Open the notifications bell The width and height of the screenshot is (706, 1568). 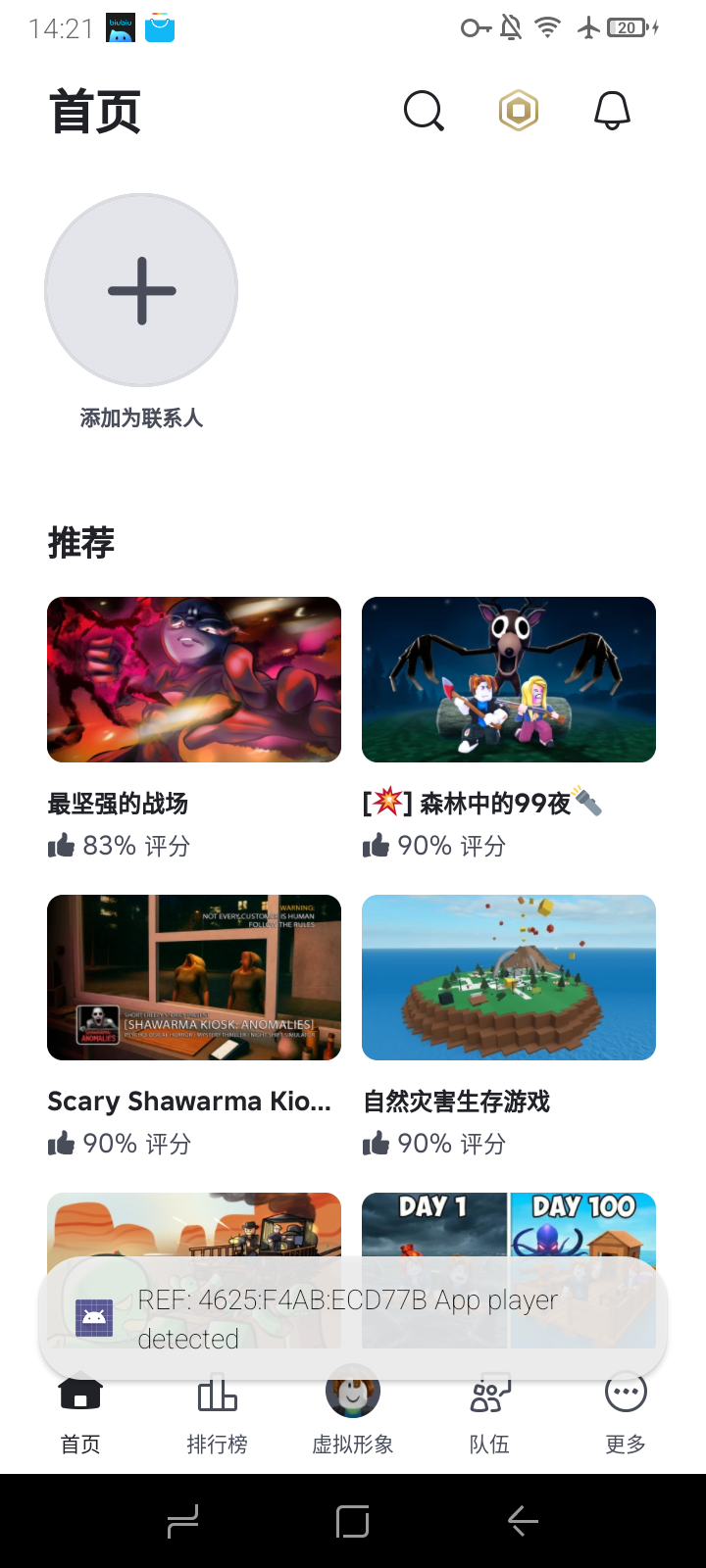tap(612, 111)
